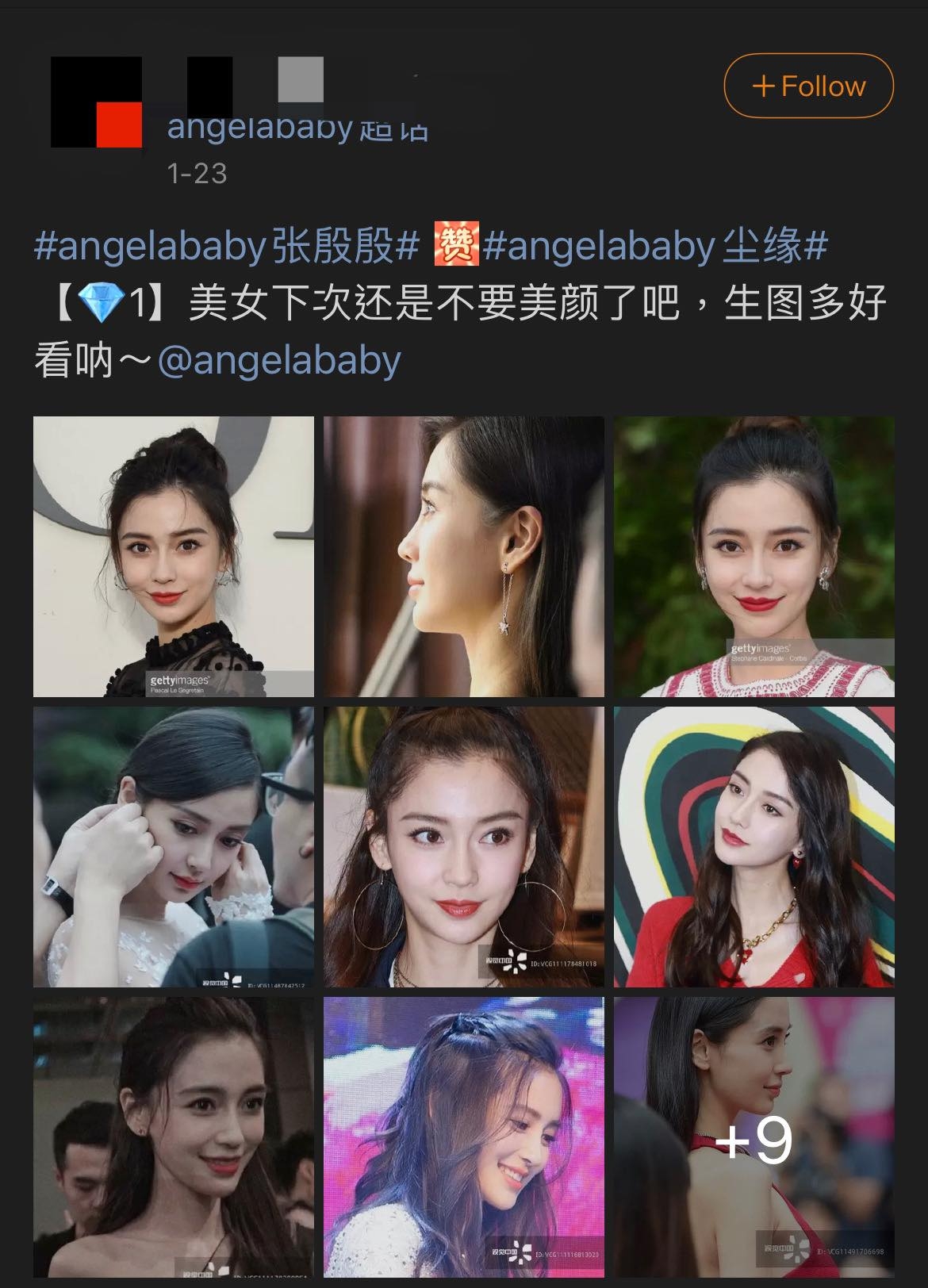Open the angelababy超话 topic link
The width and height of the screenshot is (928, 1288).
pyautogui.click(x=297, y=127)
